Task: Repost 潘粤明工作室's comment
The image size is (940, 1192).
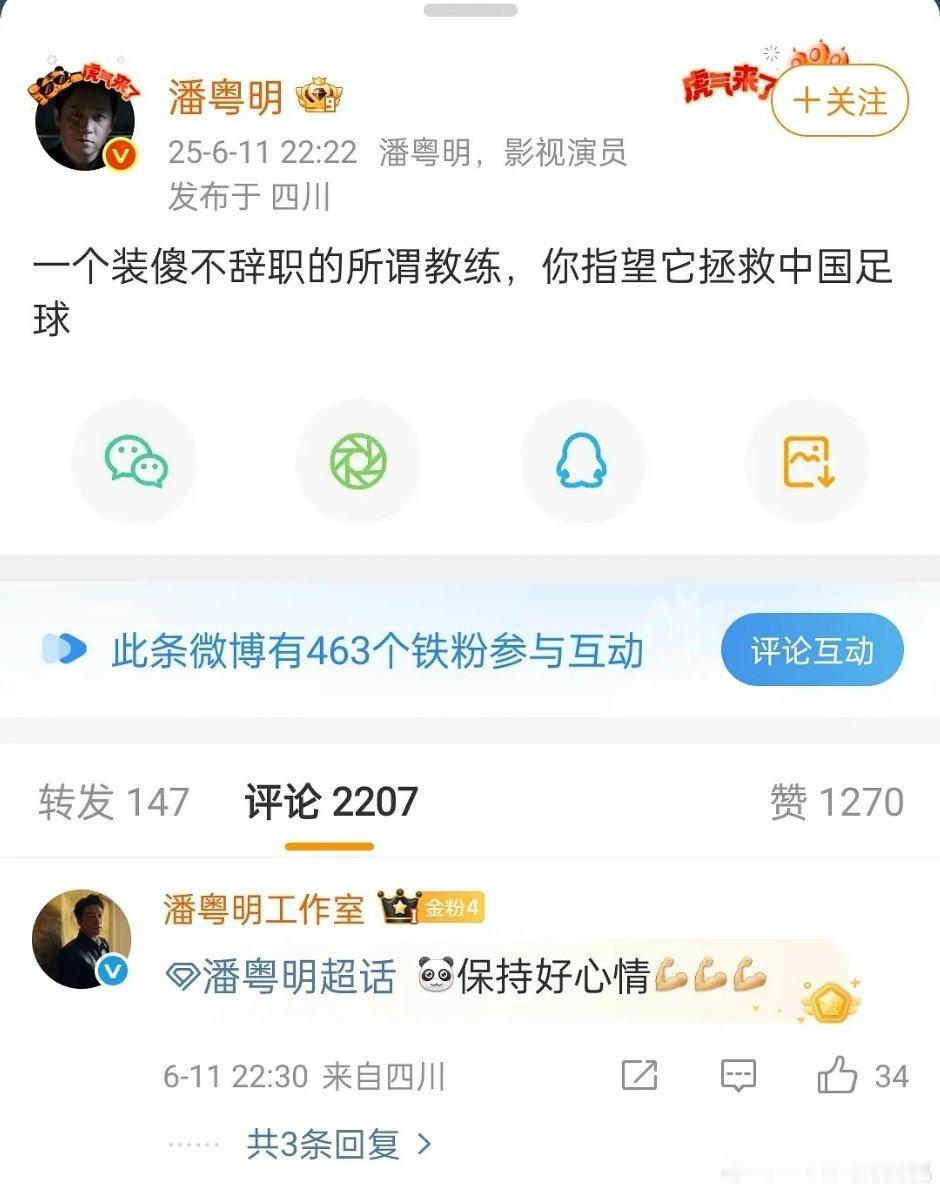Action: coord(639,1076)
